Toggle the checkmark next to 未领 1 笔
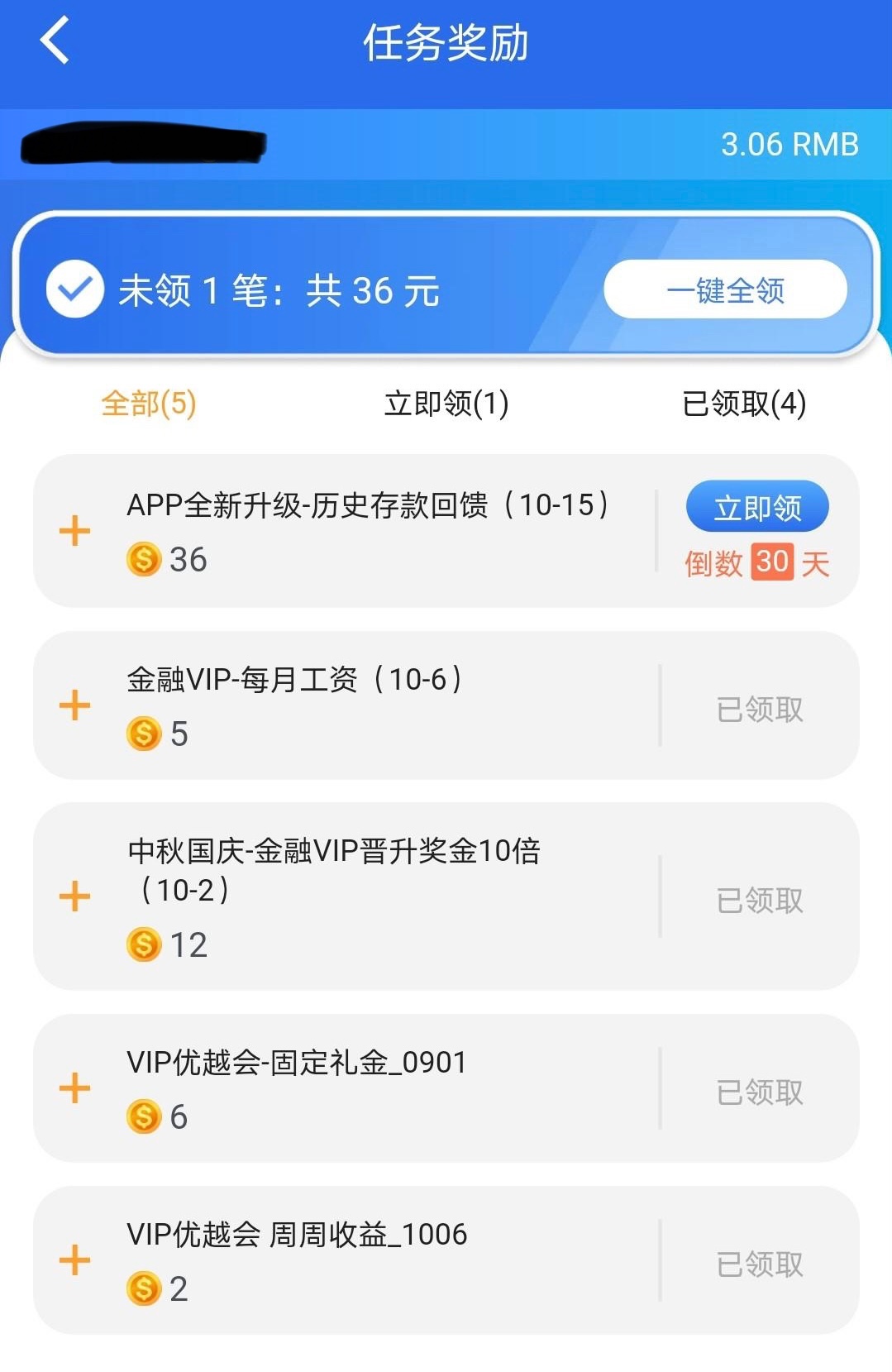The width and height of the screenshot is (892, 1372). (x=74, y=289)
